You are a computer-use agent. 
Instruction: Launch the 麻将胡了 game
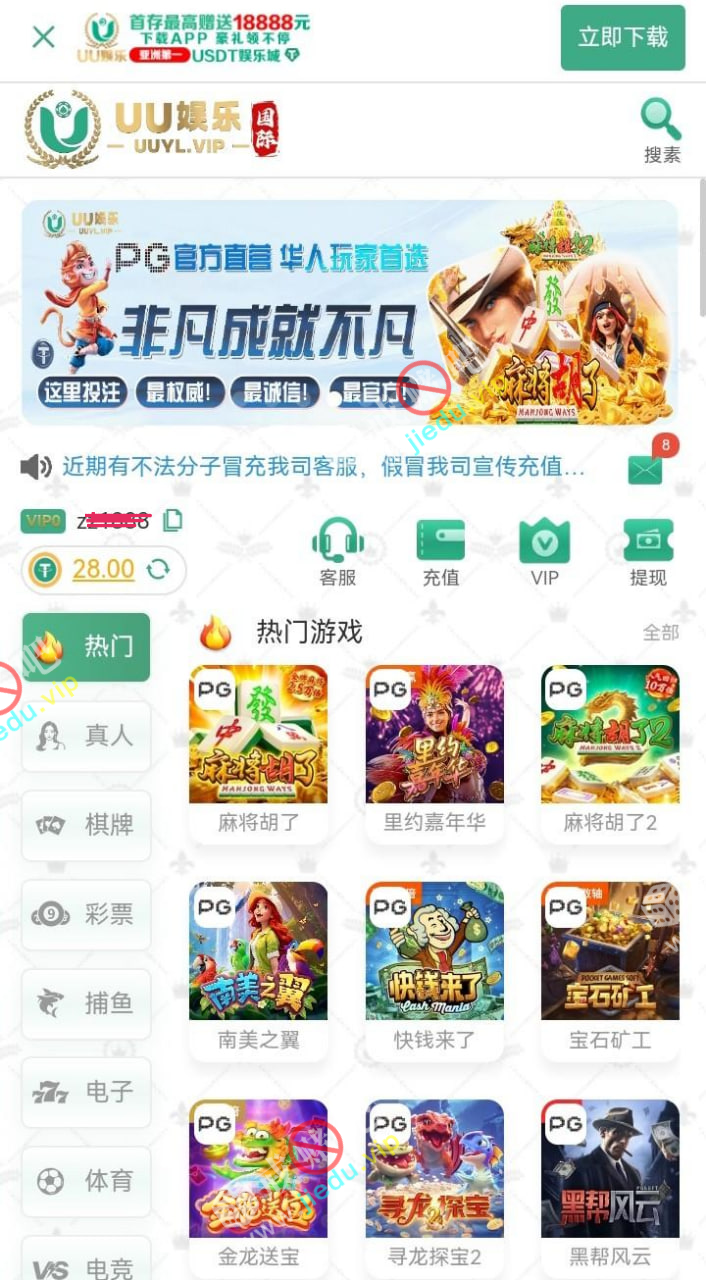tap(258, 752)
